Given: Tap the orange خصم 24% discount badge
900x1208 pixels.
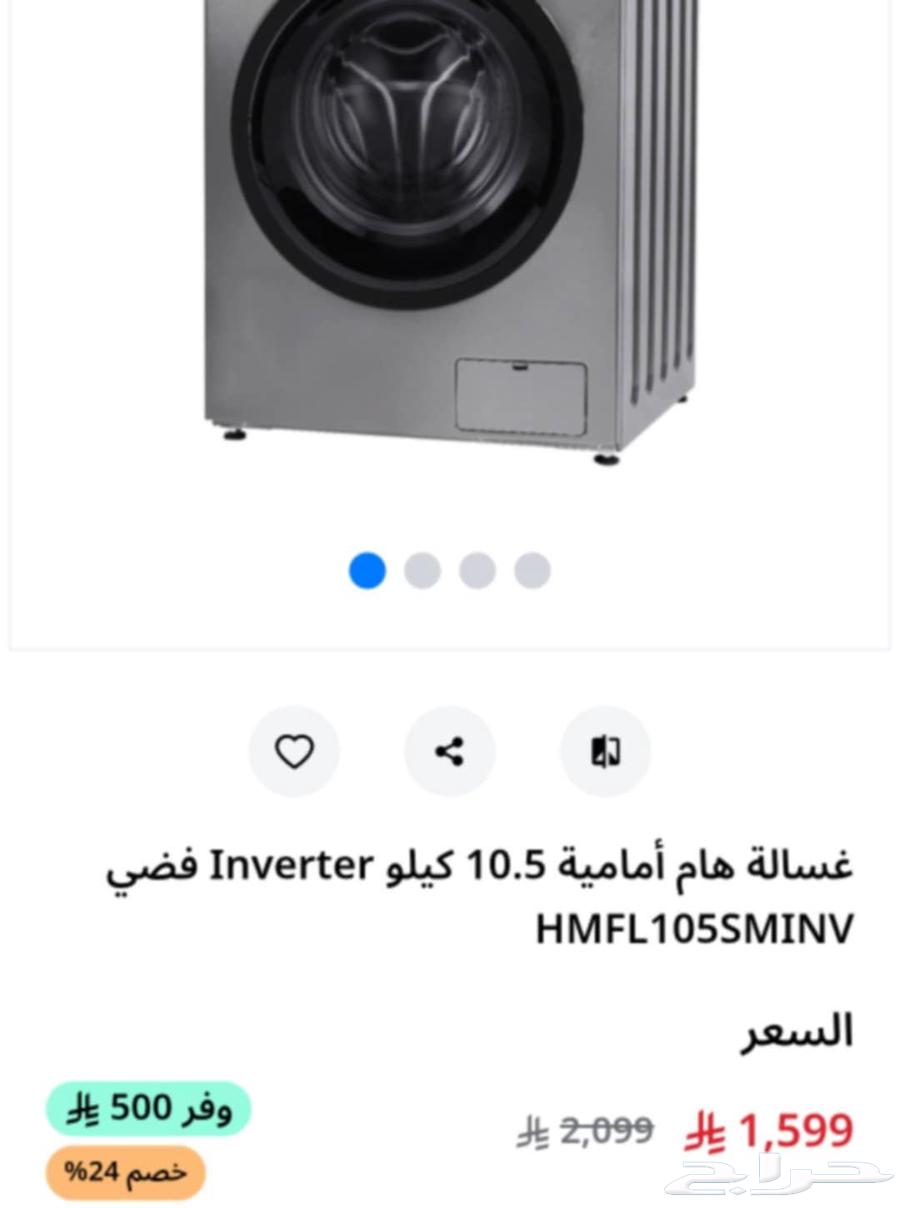Looking at the screenshot, I should 124,1171.
